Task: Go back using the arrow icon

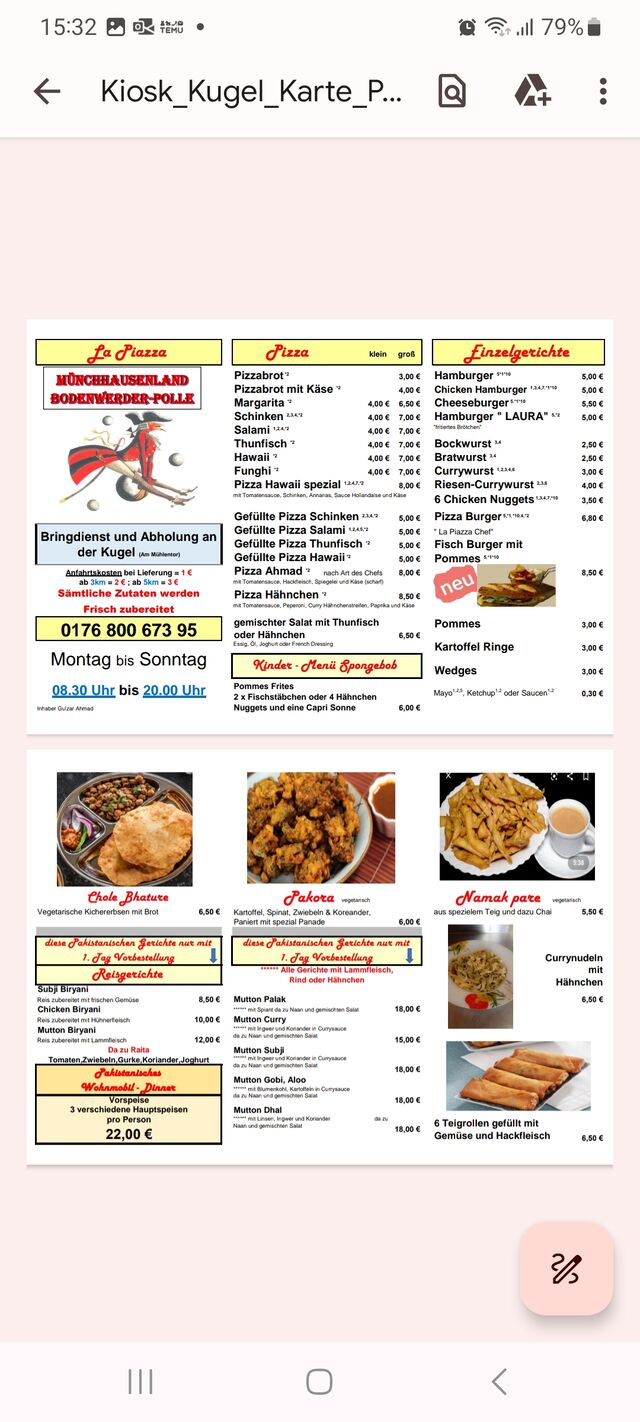Action: pyautogui.click(x=47, y=92)
